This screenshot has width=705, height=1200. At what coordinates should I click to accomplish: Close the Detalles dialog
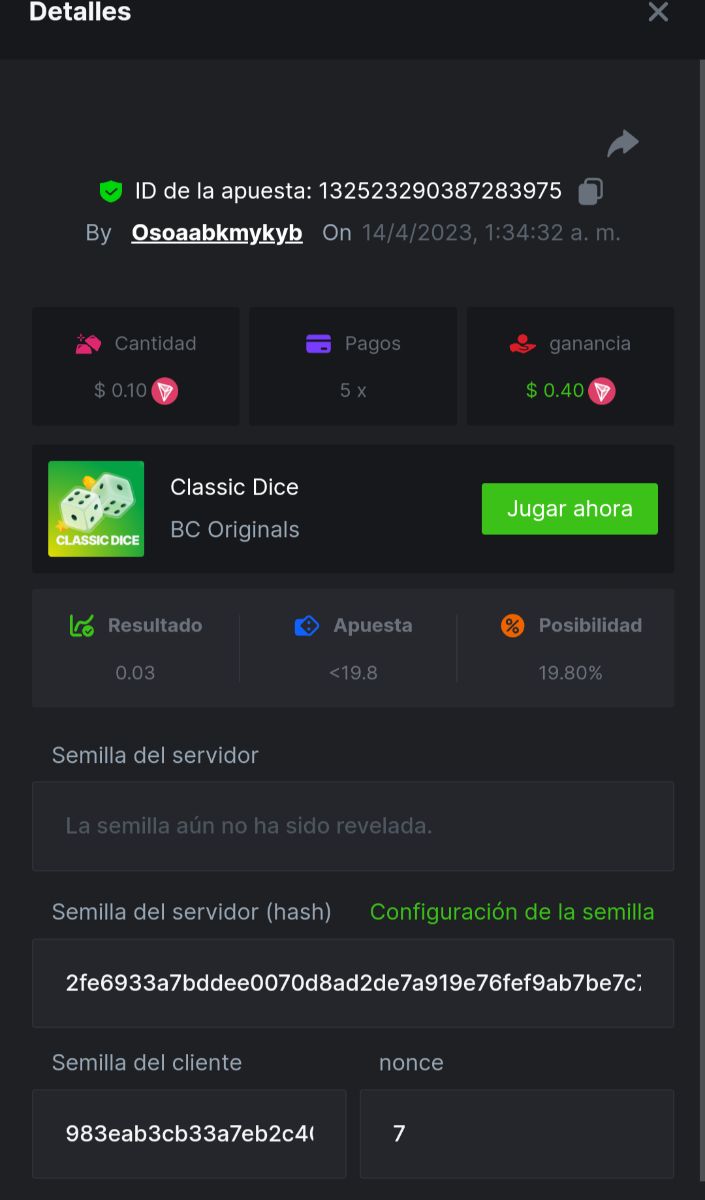pos(658,12)
